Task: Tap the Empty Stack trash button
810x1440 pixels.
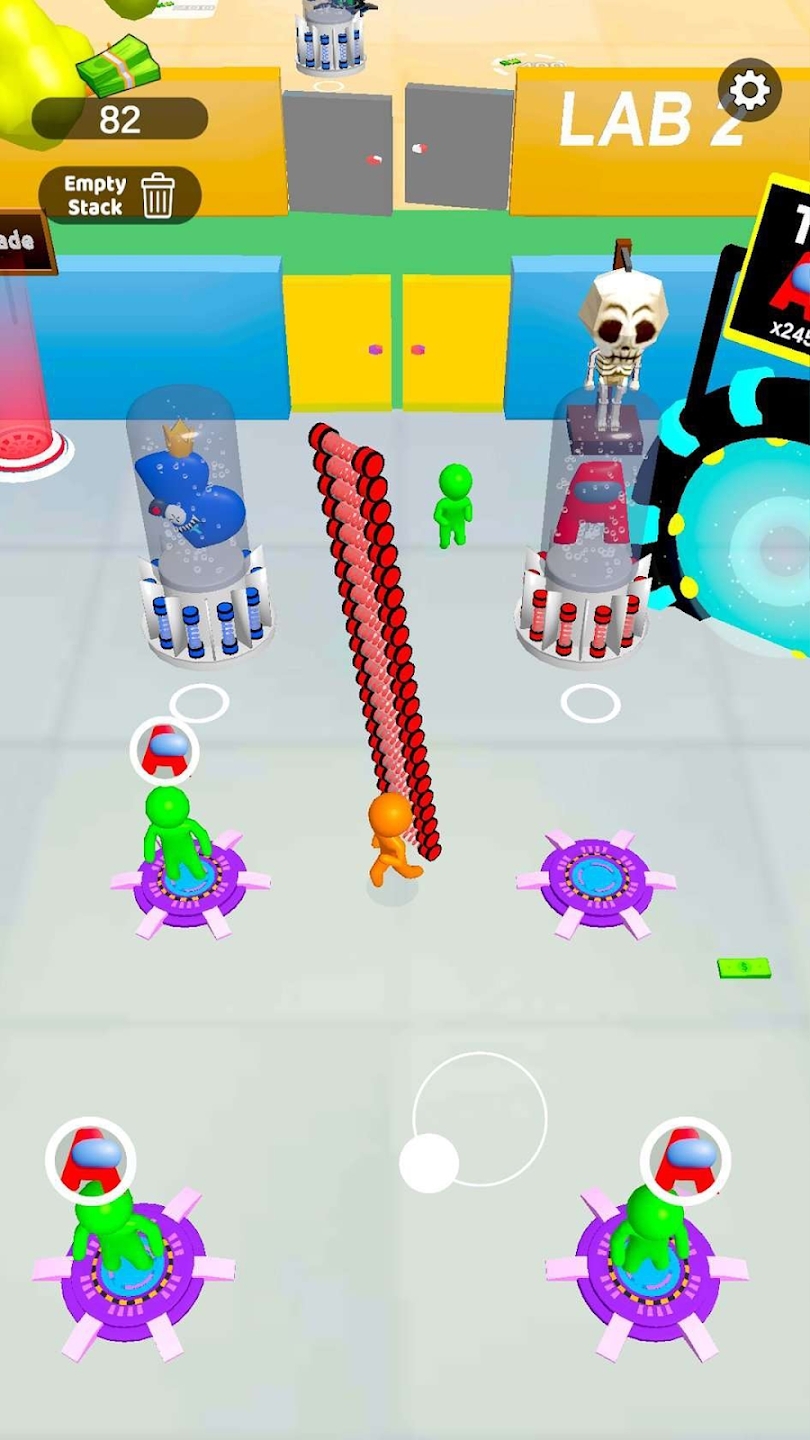Action: [120, 195]
